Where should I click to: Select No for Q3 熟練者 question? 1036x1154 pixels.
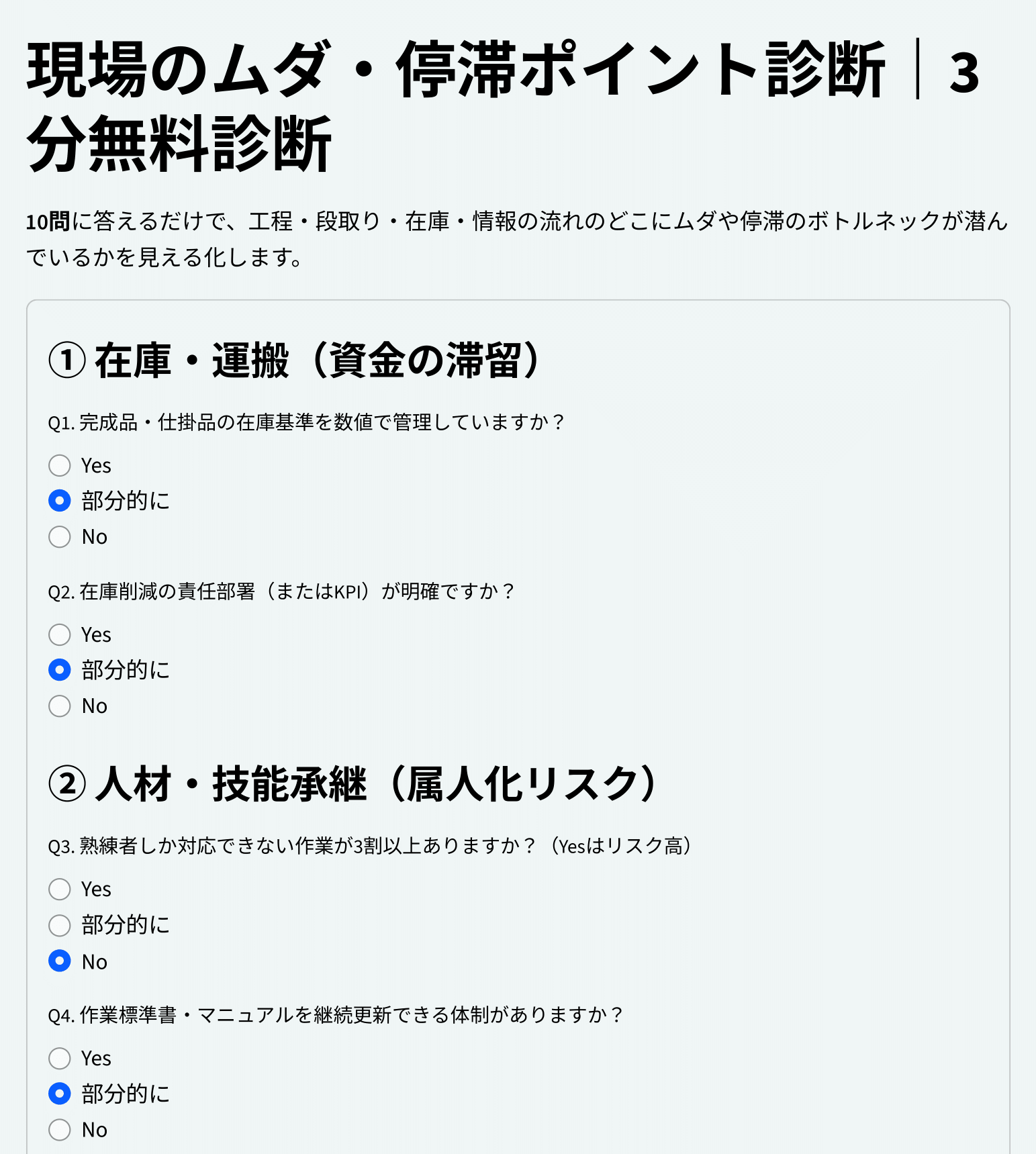pos(60,961)
